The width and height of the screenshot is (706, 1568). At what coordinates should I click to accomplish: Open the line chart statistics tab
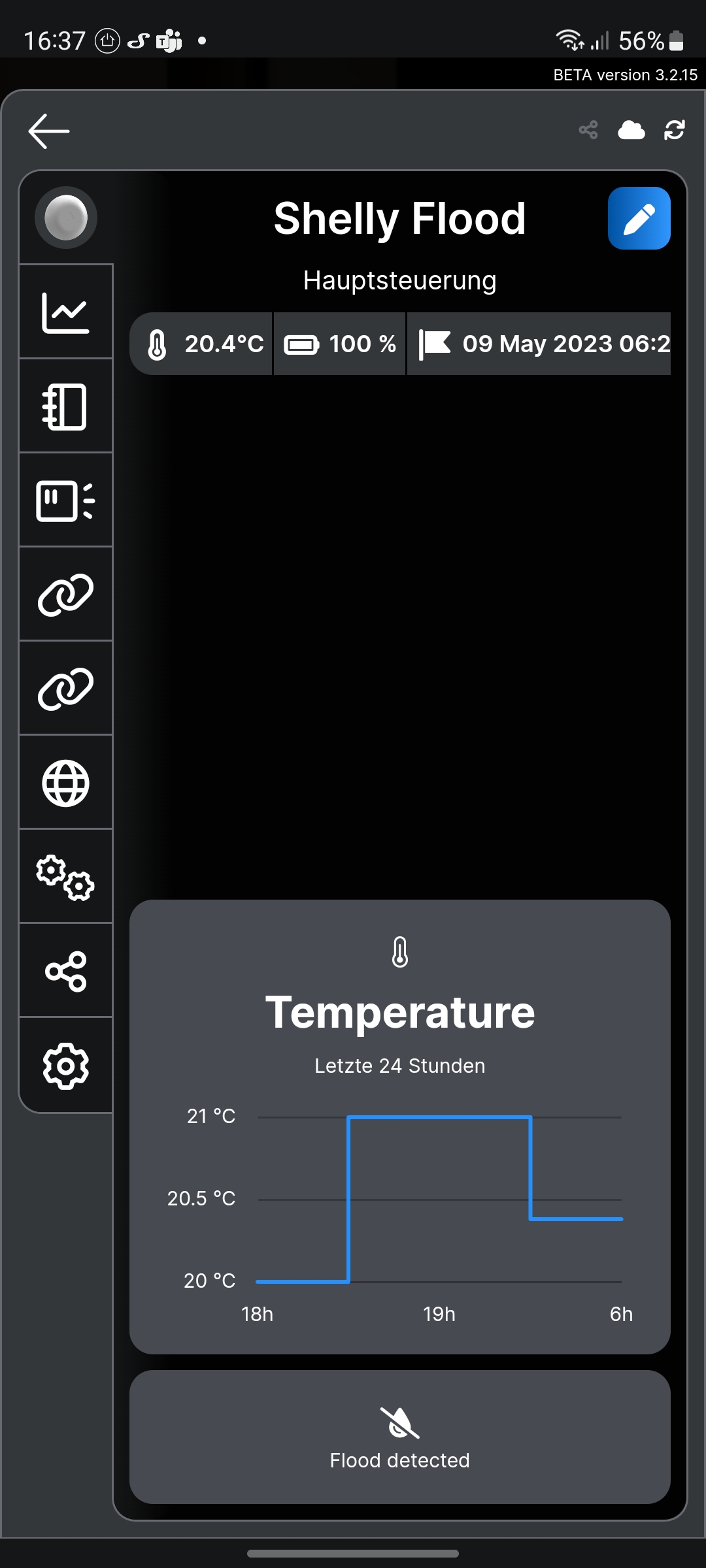(x=65, y=312)
